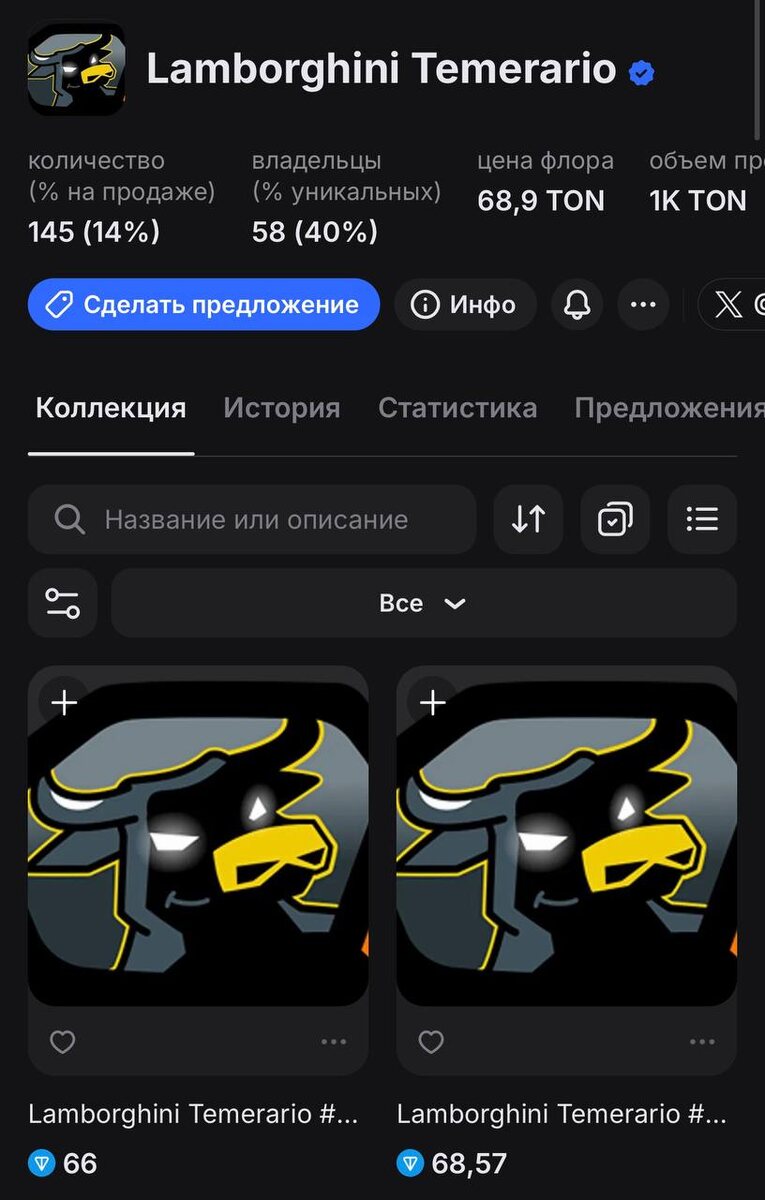The image size is (765, 1200).
Task: Add the first NFT using its plus icon
Action: point(63,701)
